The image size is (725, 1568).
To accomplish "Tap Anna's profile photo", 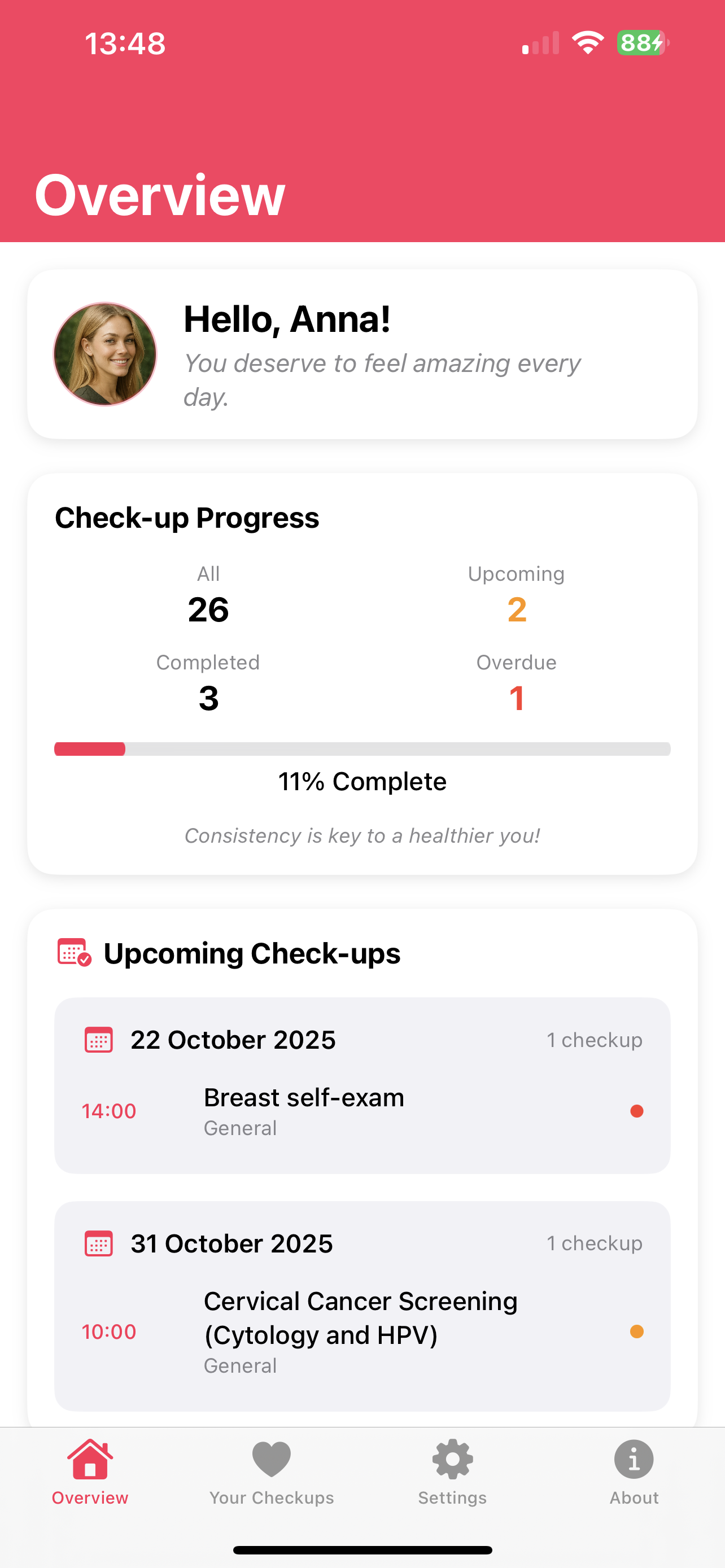I will coord(106,354).
